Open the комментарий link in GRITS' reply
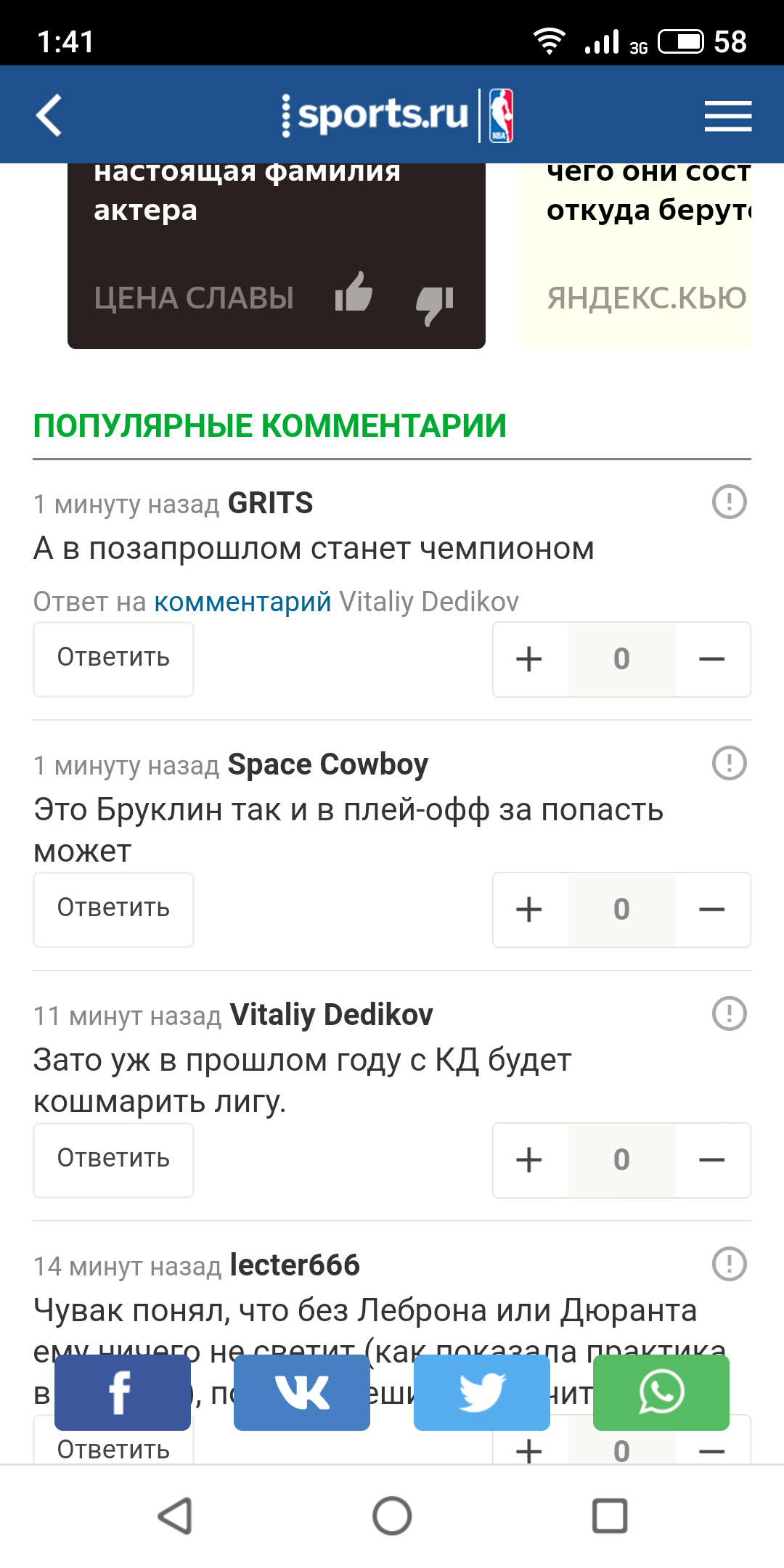 coord(242,602)
